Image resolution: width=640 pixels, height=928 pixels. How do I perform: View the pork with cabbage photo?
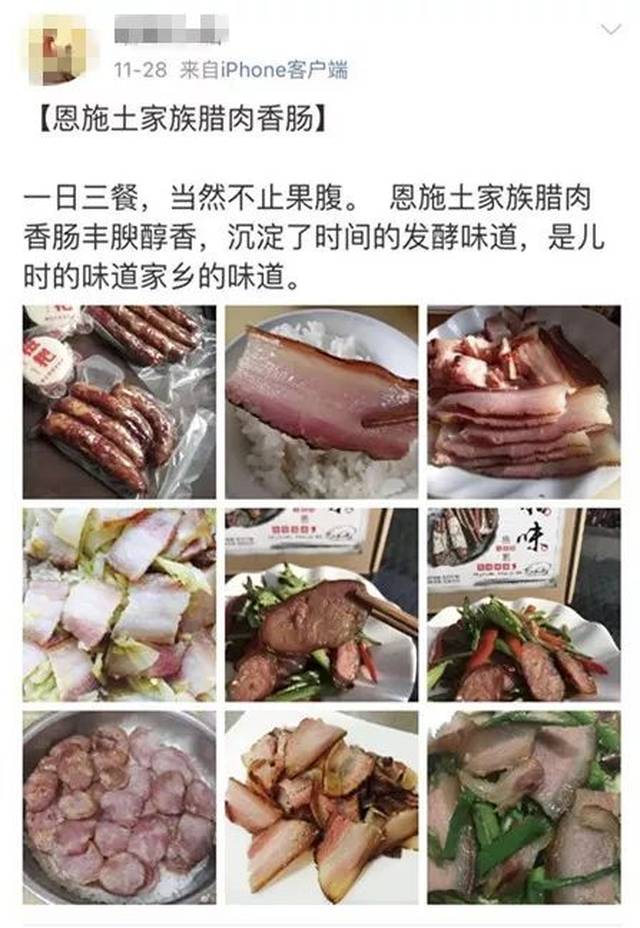tap(120, 604)
